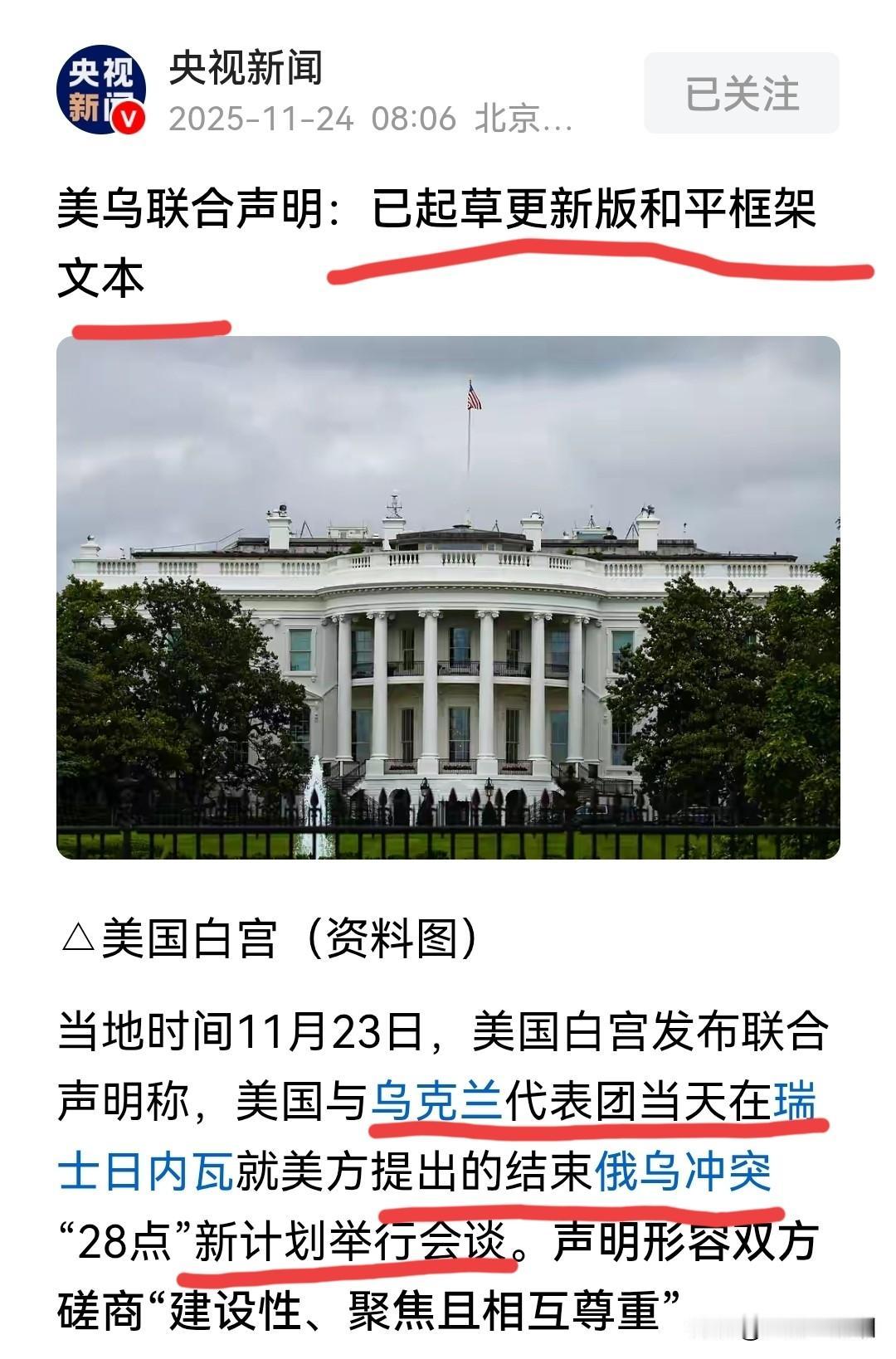This screenshot has height=1359, width=896.
Task: Click the American flag atop the White House image
Action: tap(473, 398)
